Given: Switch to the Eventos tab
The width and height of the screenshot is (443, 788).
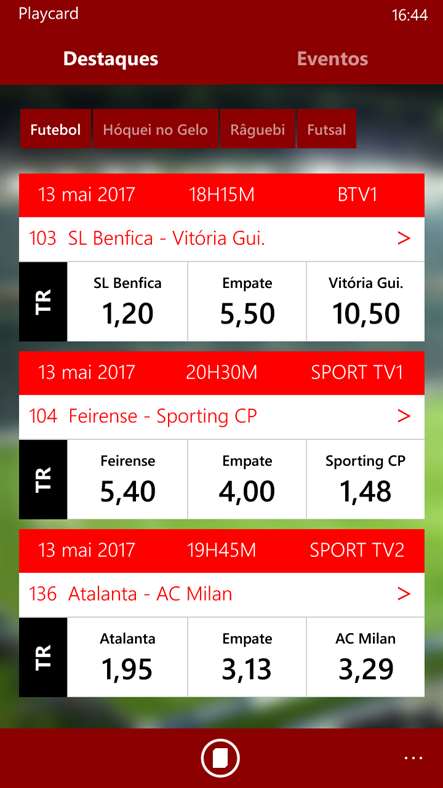Looking at the screenshot, I should [x=332, y=59].
